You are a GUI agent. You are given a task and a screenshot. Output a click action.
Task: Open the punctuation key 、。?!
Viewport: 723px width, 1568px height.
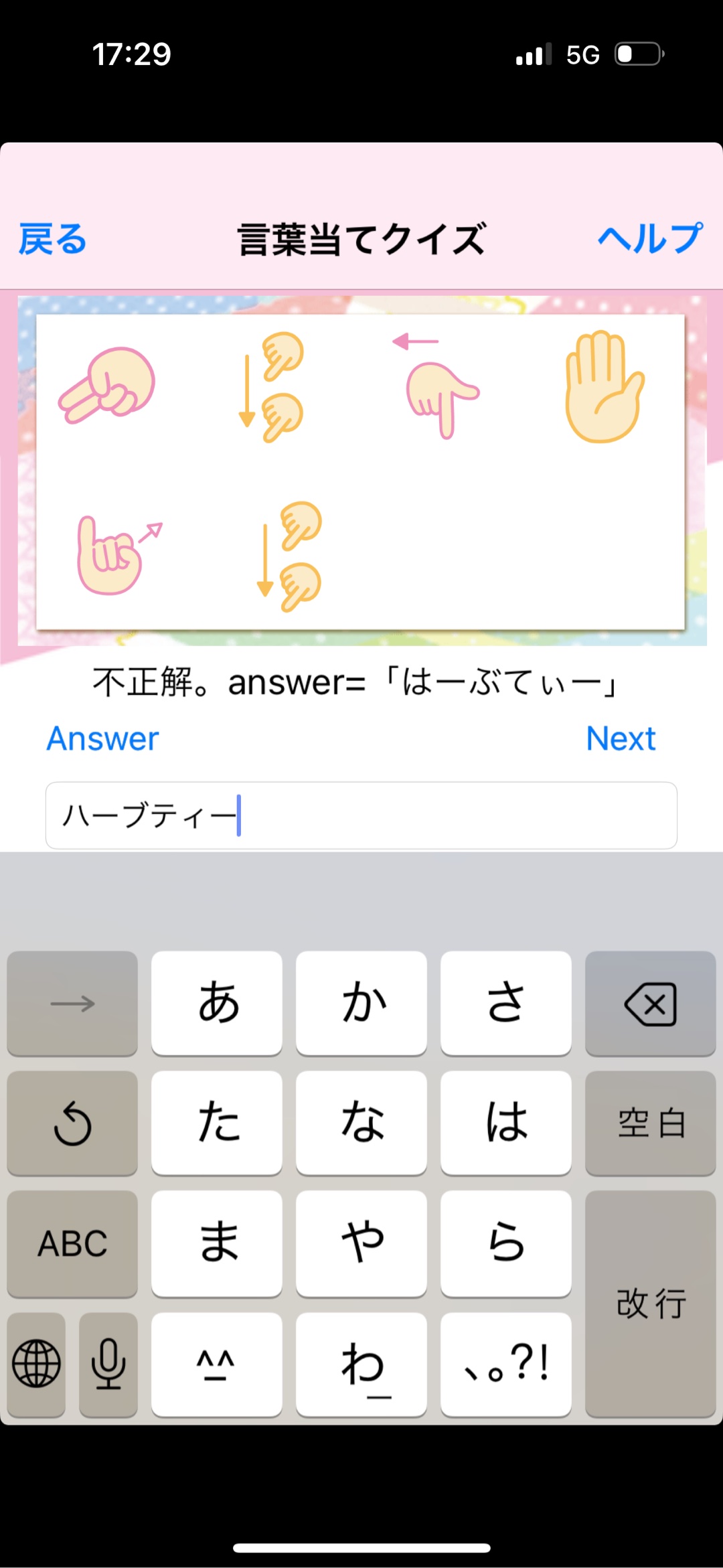505,1364
